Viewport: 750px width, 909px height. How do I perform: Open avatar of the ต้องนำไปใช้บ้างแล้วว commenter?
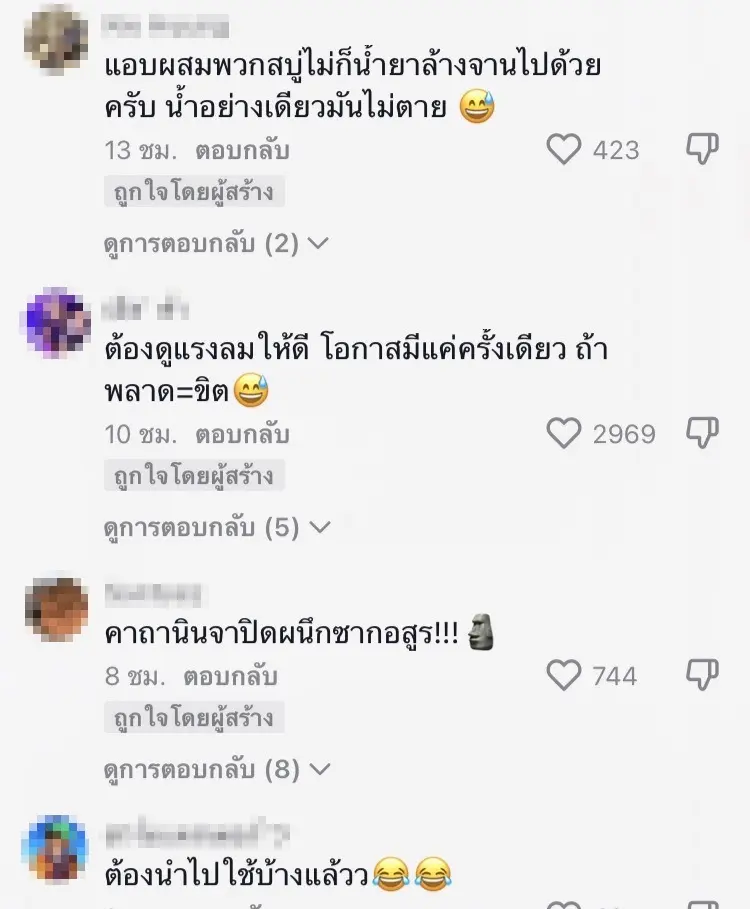point(55,850)
